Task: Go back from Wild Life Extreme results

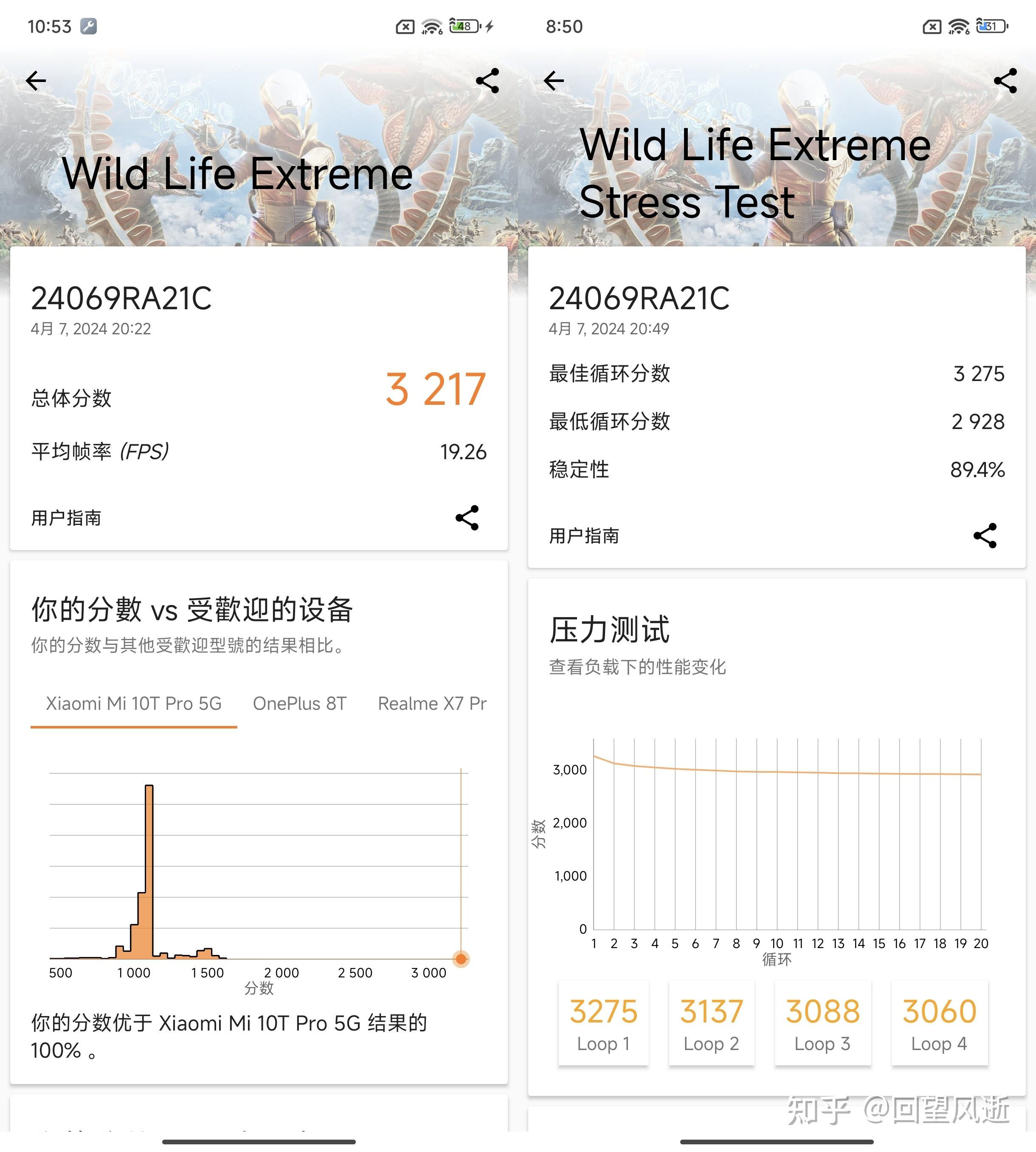Action: coord(36,81)
